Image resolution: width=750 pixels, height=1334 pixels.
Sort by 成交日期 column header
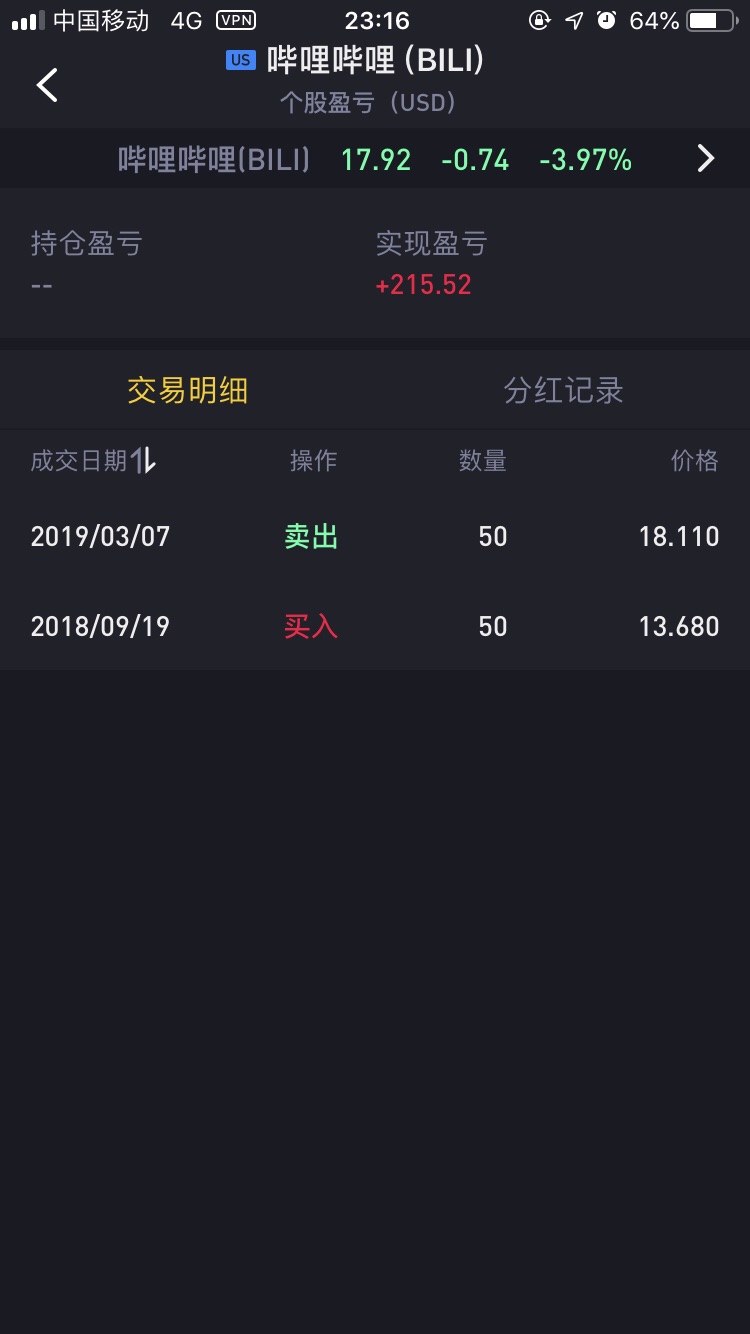pos(93,460)
